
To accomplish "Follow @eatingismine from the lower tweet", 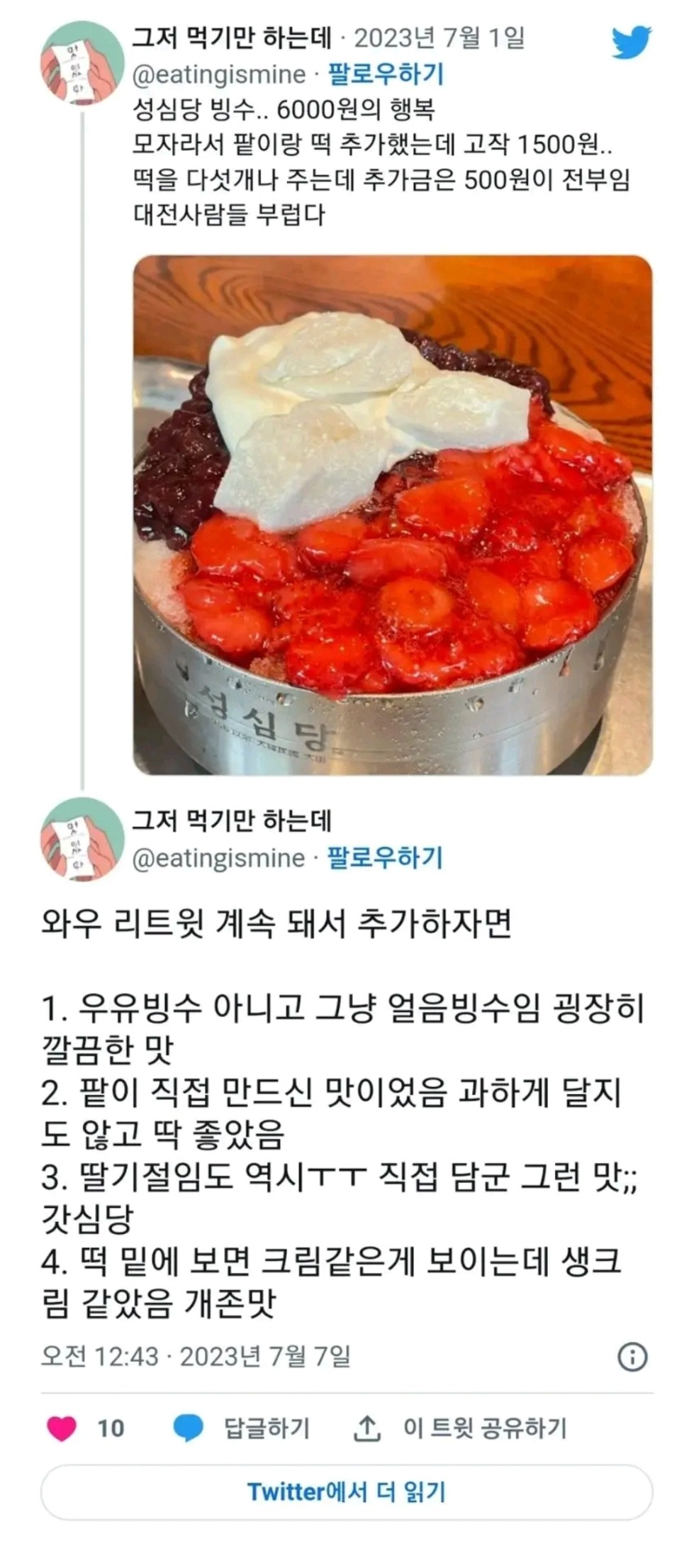I will click(x=385, y=858).
